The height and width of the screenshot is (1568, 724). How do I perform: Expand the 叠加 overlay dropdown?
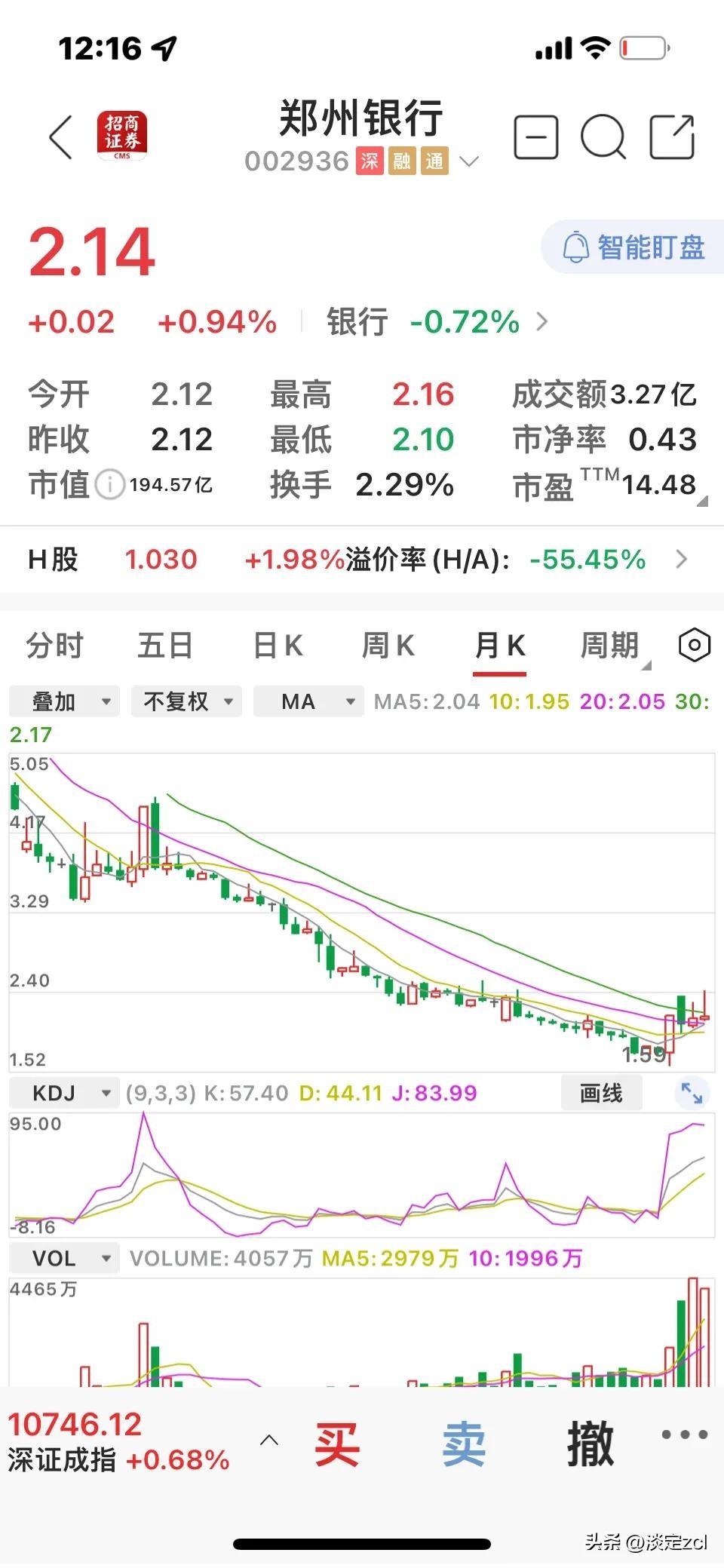[x=65, y=701]
